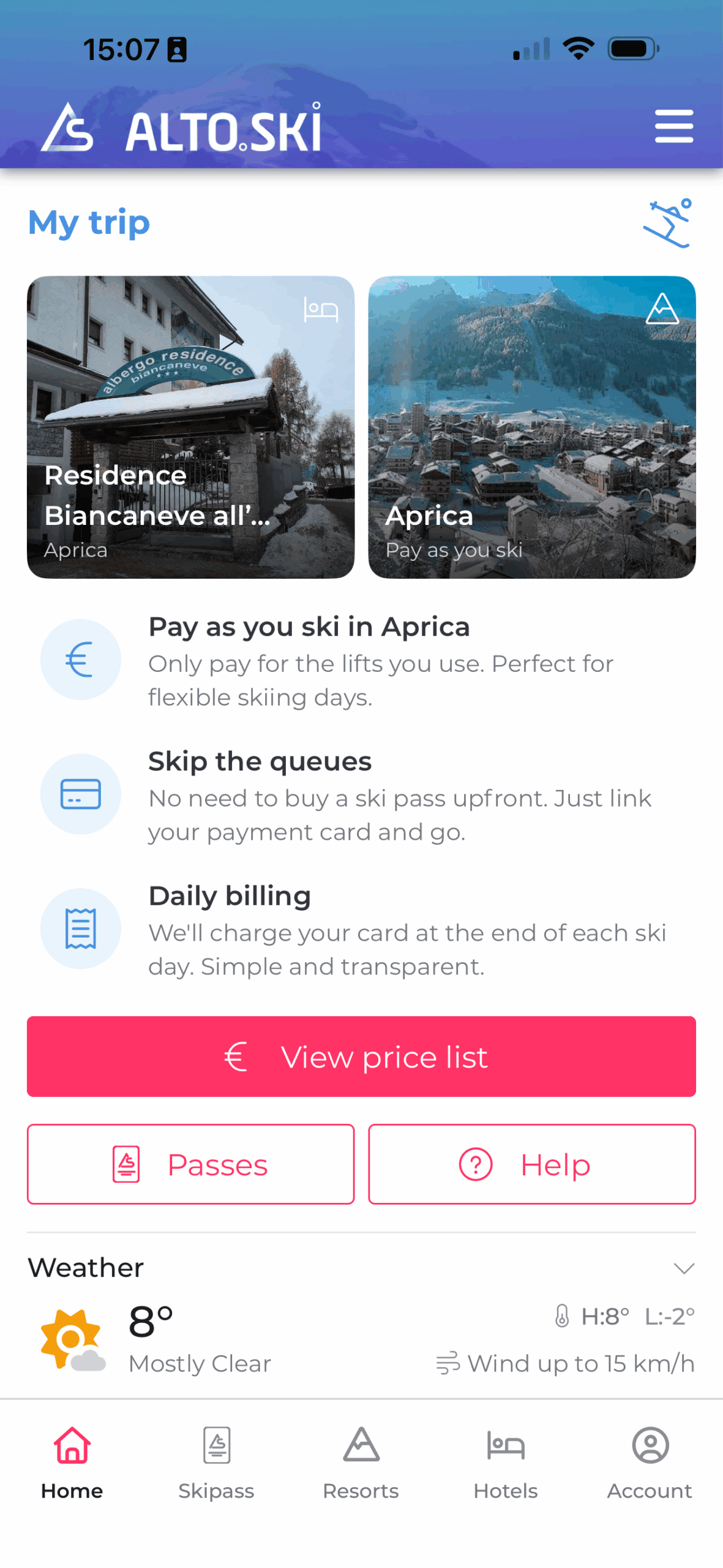This screenshot has height=1568, width=723.
Task: Expand the Weather section
Action: click(683, 1268)
